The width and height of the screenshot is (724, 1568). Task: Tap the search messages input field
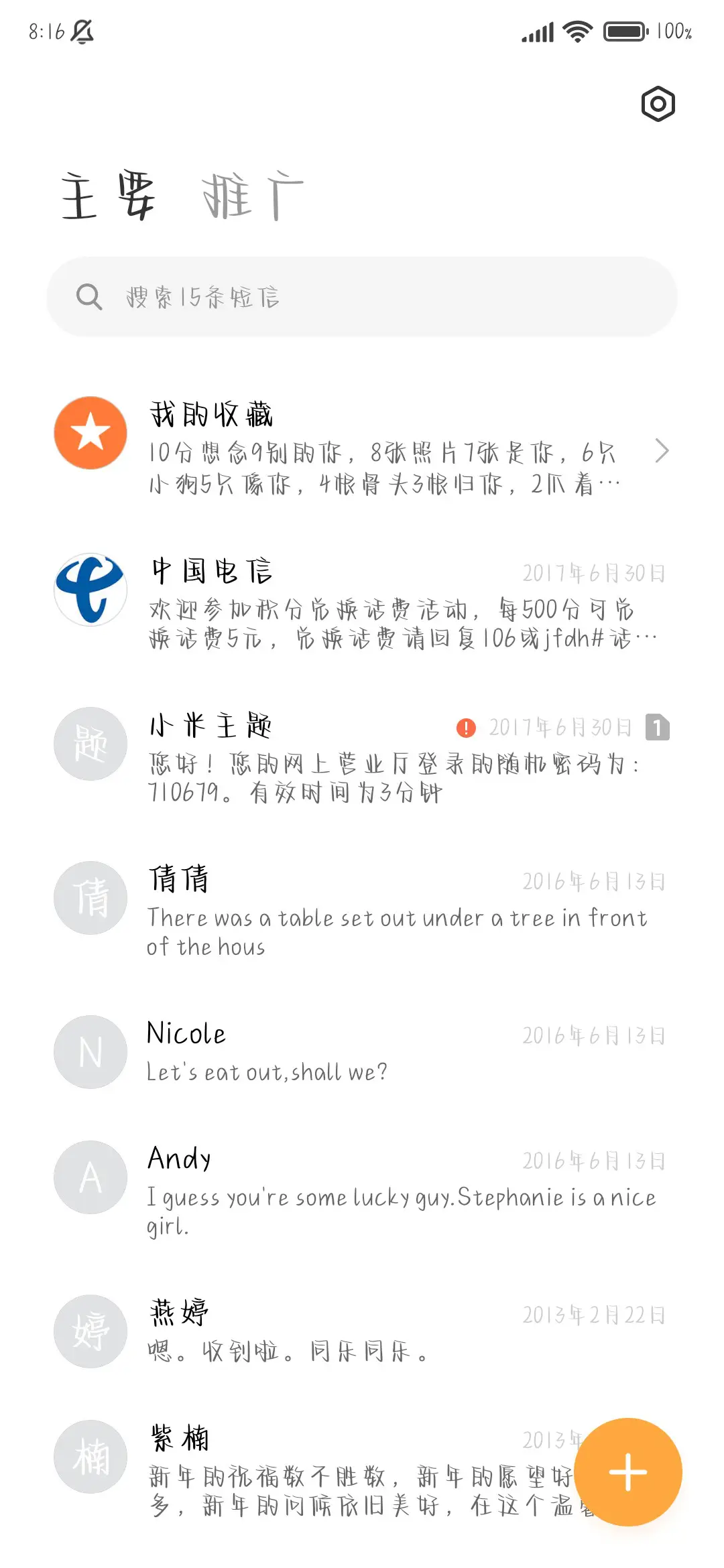(362, 297)
